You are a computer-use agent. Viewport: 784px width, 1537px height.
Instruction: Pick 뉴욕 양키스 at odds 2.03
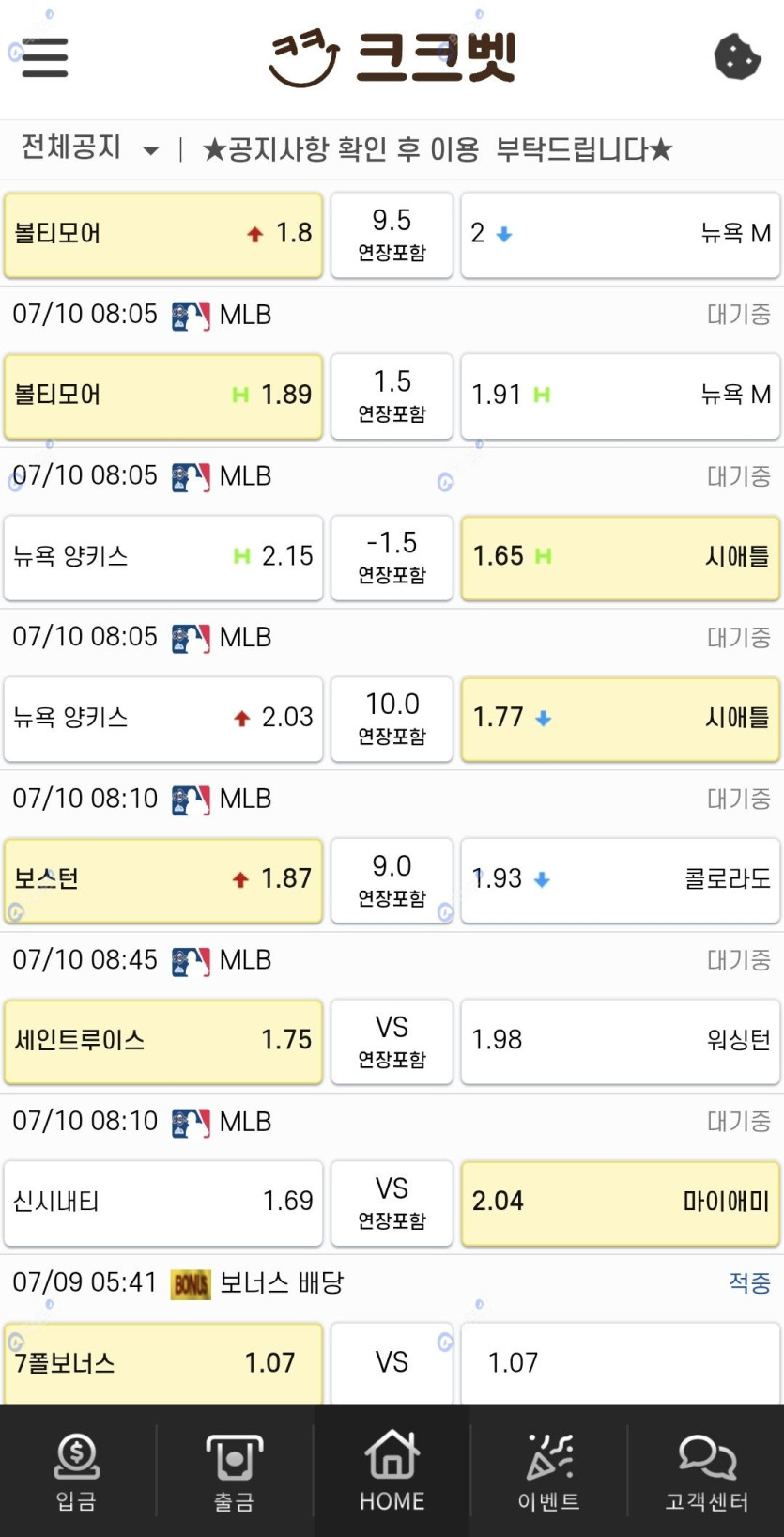(163, 719)
